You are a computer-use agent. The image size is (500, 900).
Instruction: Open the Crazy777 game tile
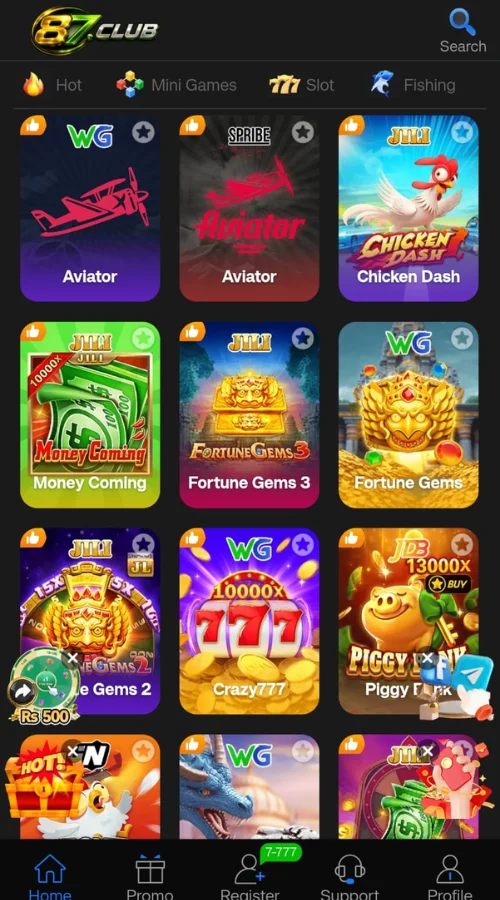click(x=249, y=621)
